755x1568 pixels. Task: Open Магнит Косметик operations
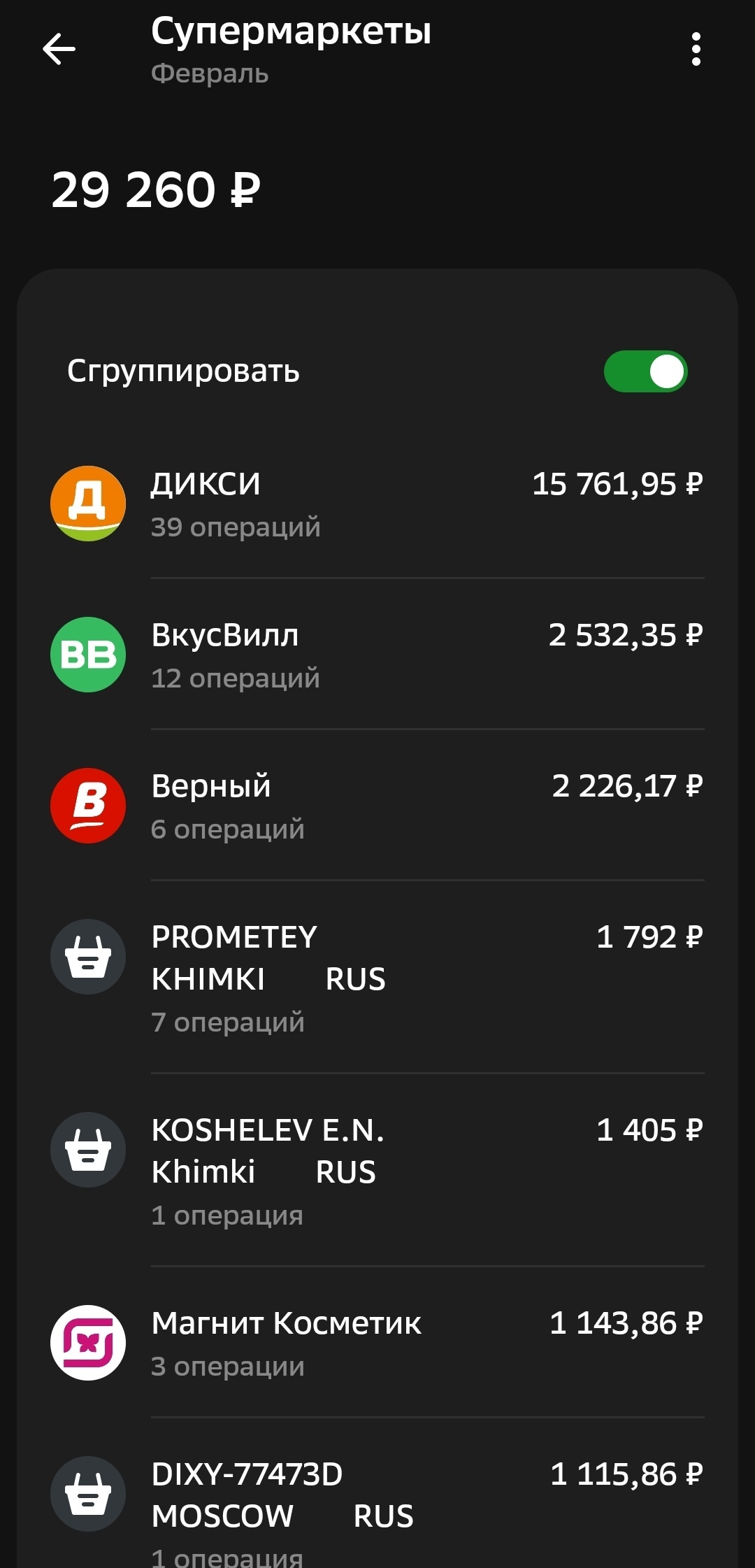(x=377, y=1343)
